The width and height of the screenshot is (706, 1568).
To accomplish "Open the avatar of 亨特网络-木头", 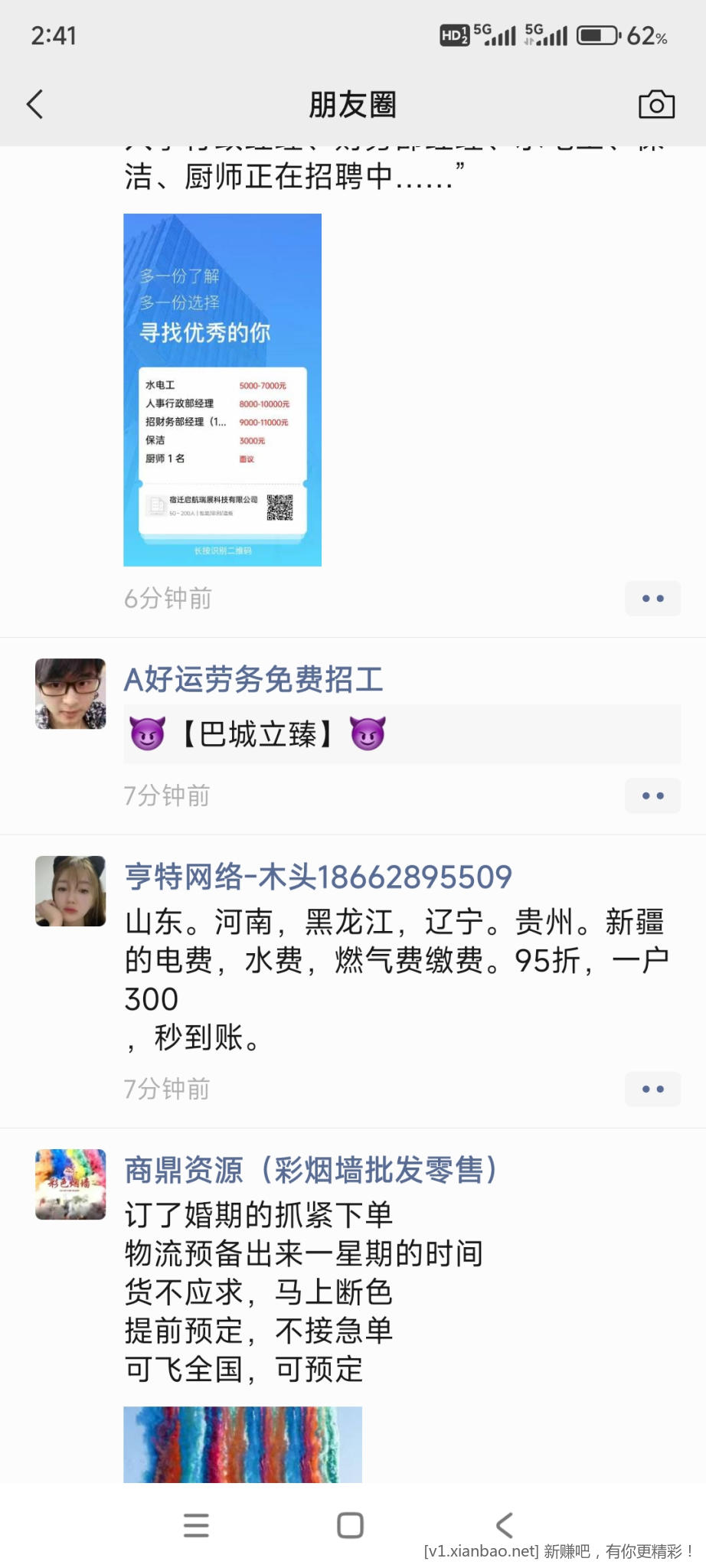I will pos(70,891).
